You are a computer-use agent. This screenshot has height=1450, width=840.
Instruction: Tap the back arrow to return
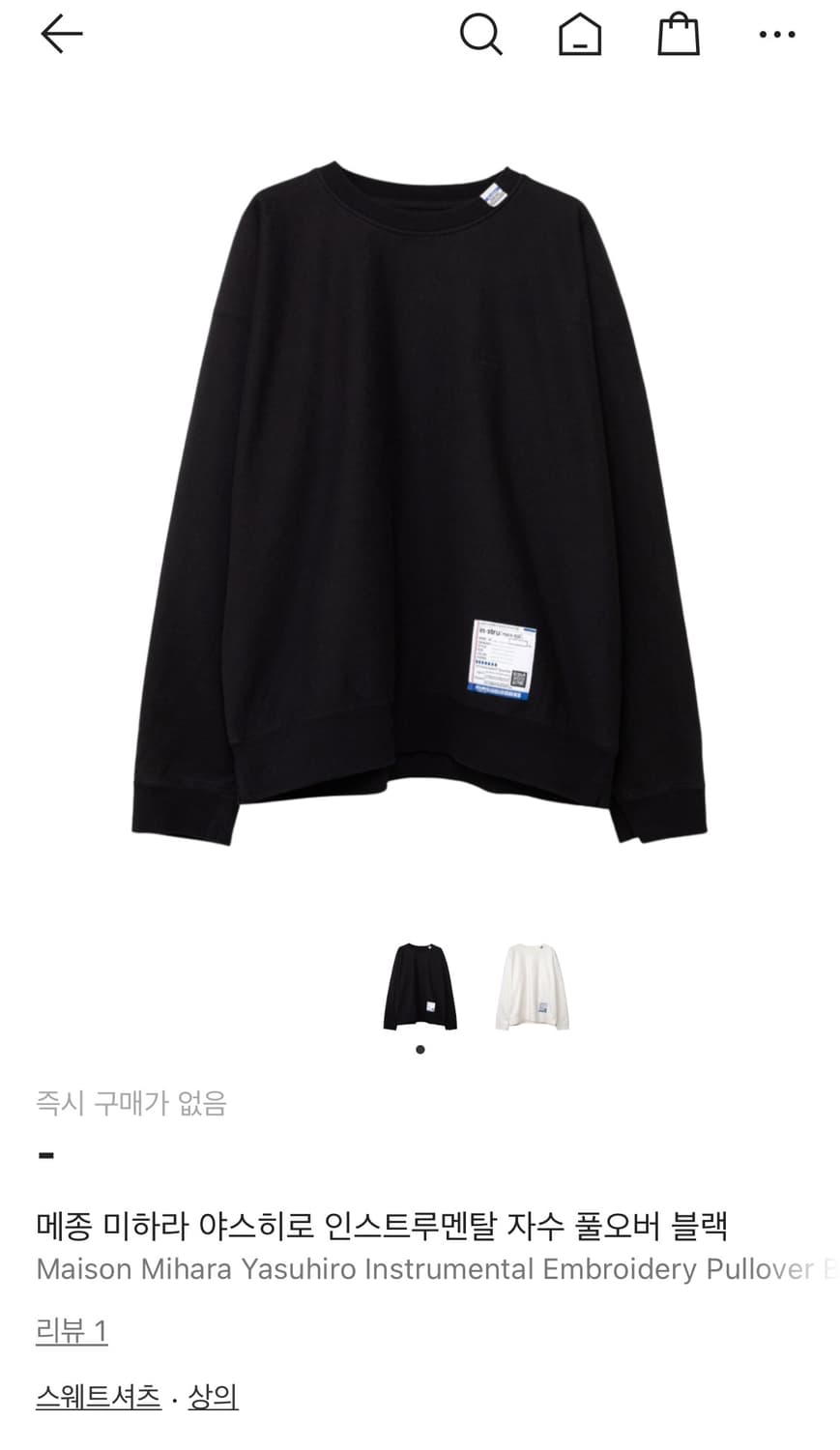61,34
